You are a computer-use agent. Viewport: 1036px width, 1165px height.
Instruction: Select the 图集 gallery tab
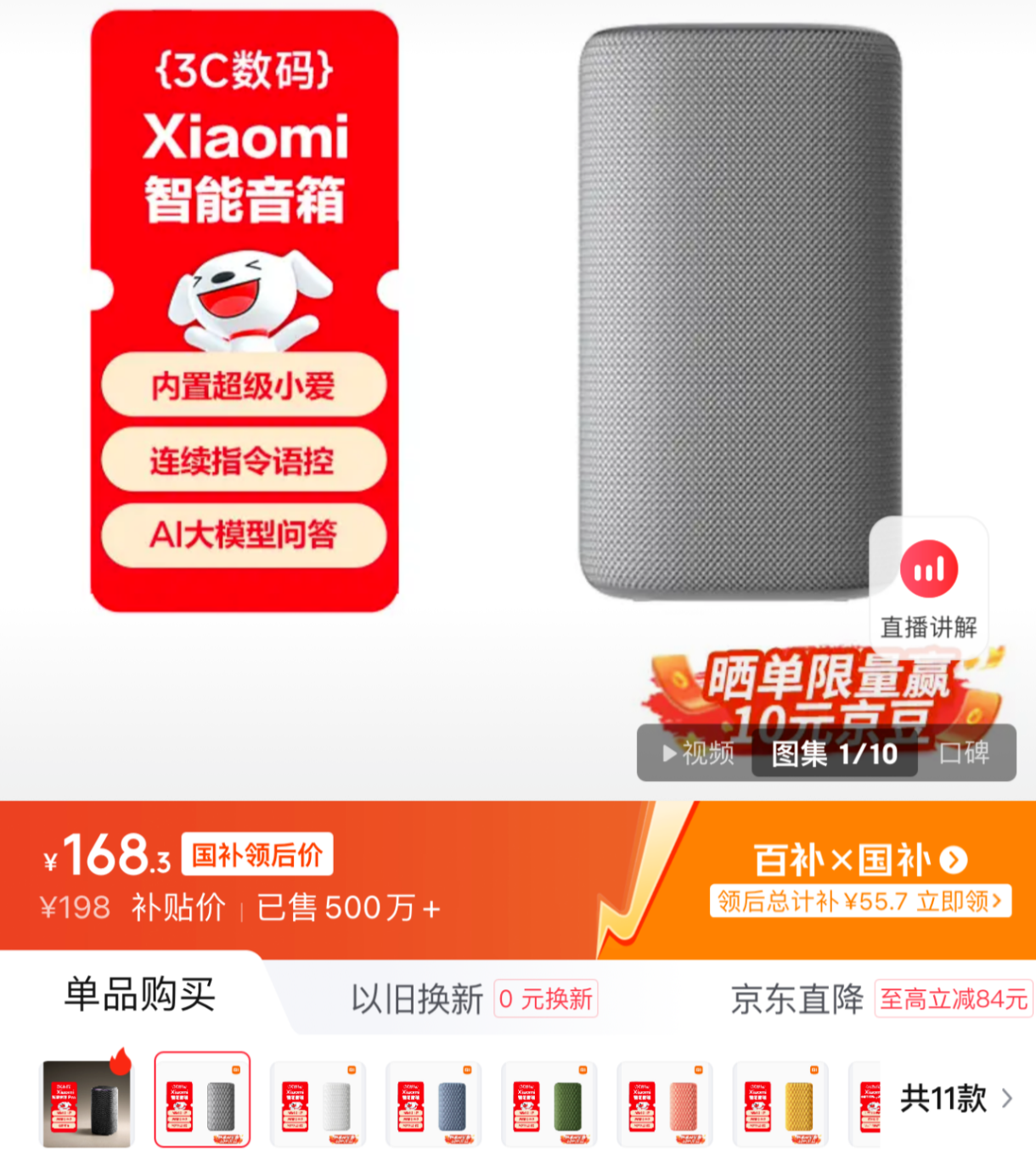834,753
